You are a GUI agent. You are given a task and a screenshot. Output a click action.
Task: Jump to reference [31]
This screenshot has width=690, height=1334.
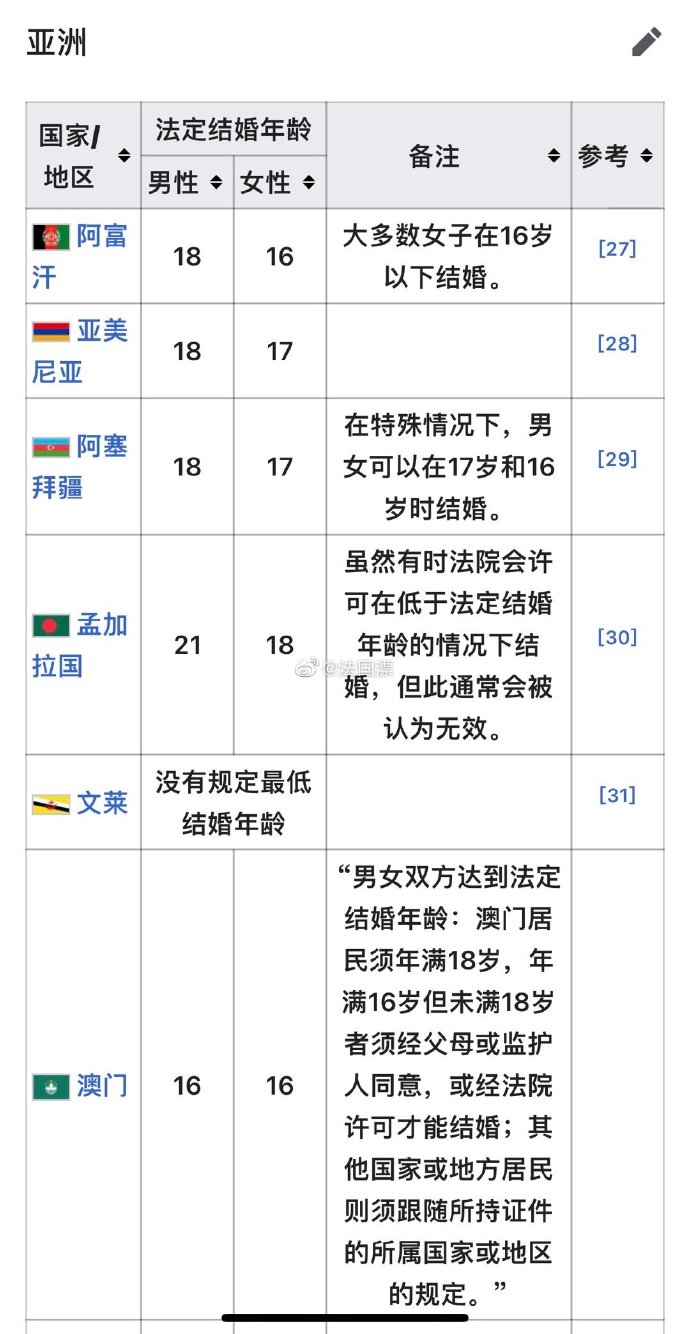(x=617, y=795)
